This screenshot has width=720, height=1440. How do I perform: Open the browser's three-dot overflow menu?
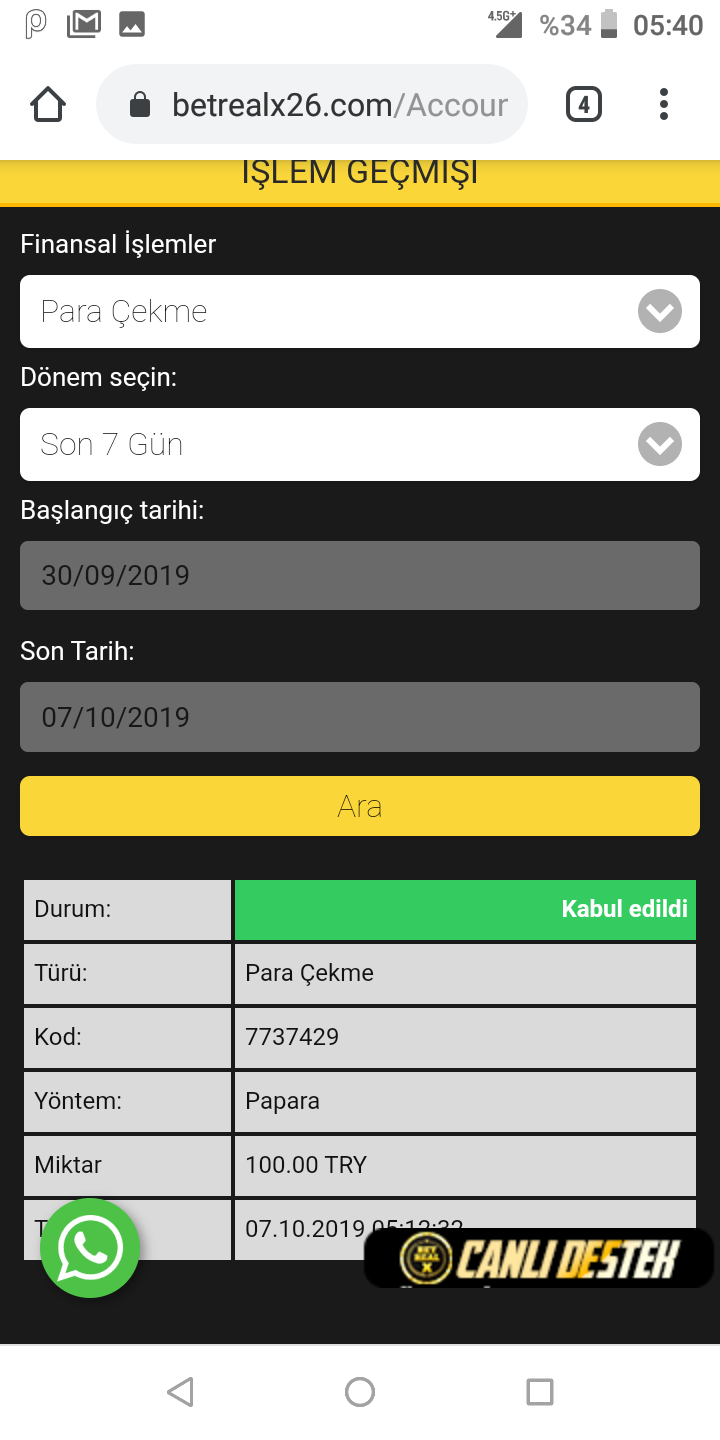click(x=663, y=103)
